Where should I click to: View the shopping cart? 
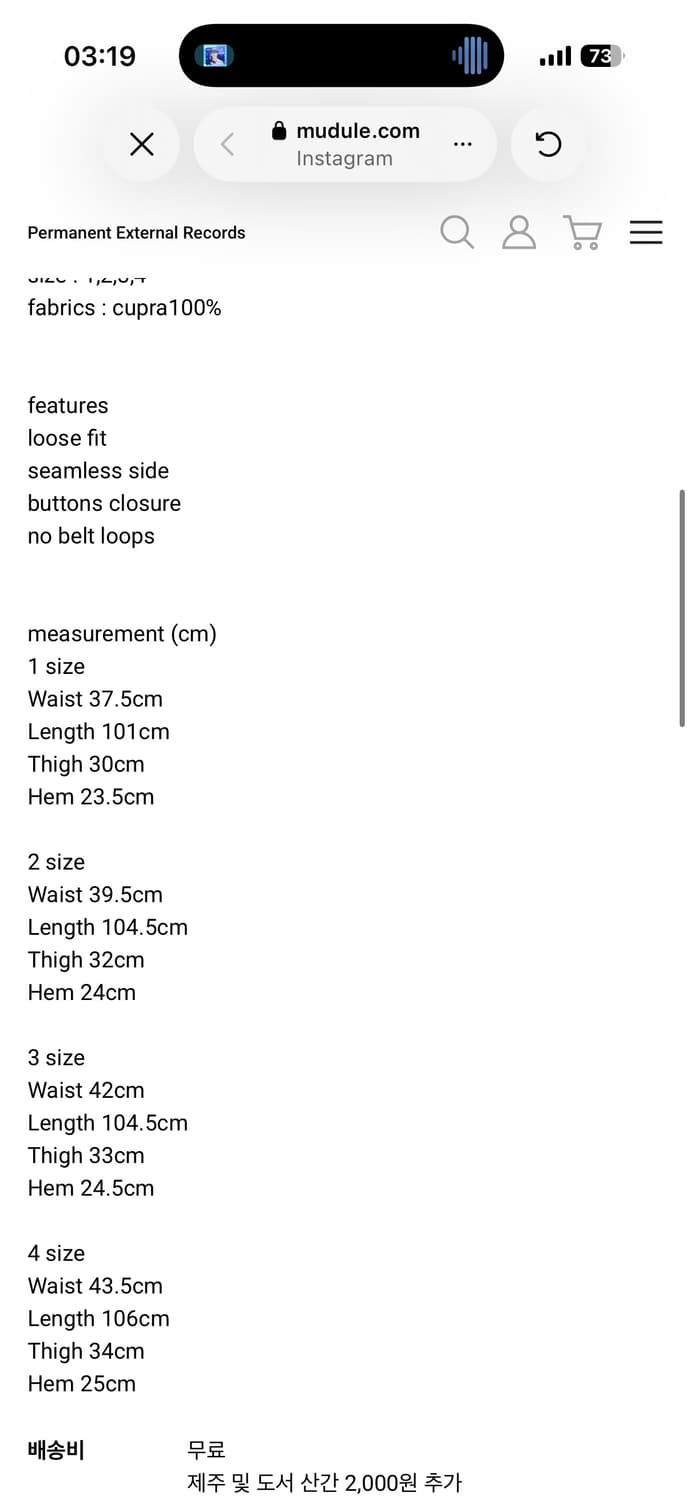click(583, 233)
